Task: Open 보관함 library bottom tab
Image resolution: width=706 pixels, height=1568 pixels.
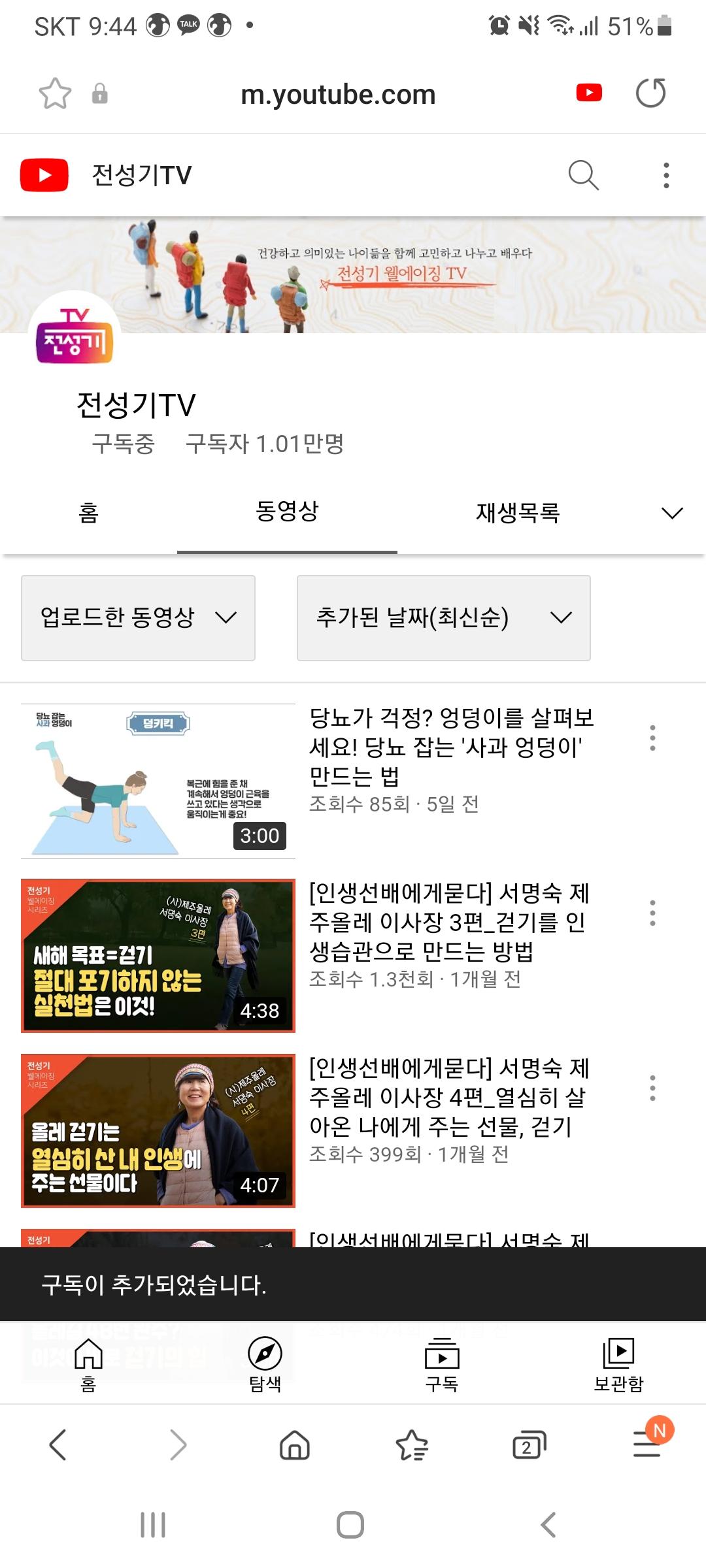Action: (x=618, y=1364)
